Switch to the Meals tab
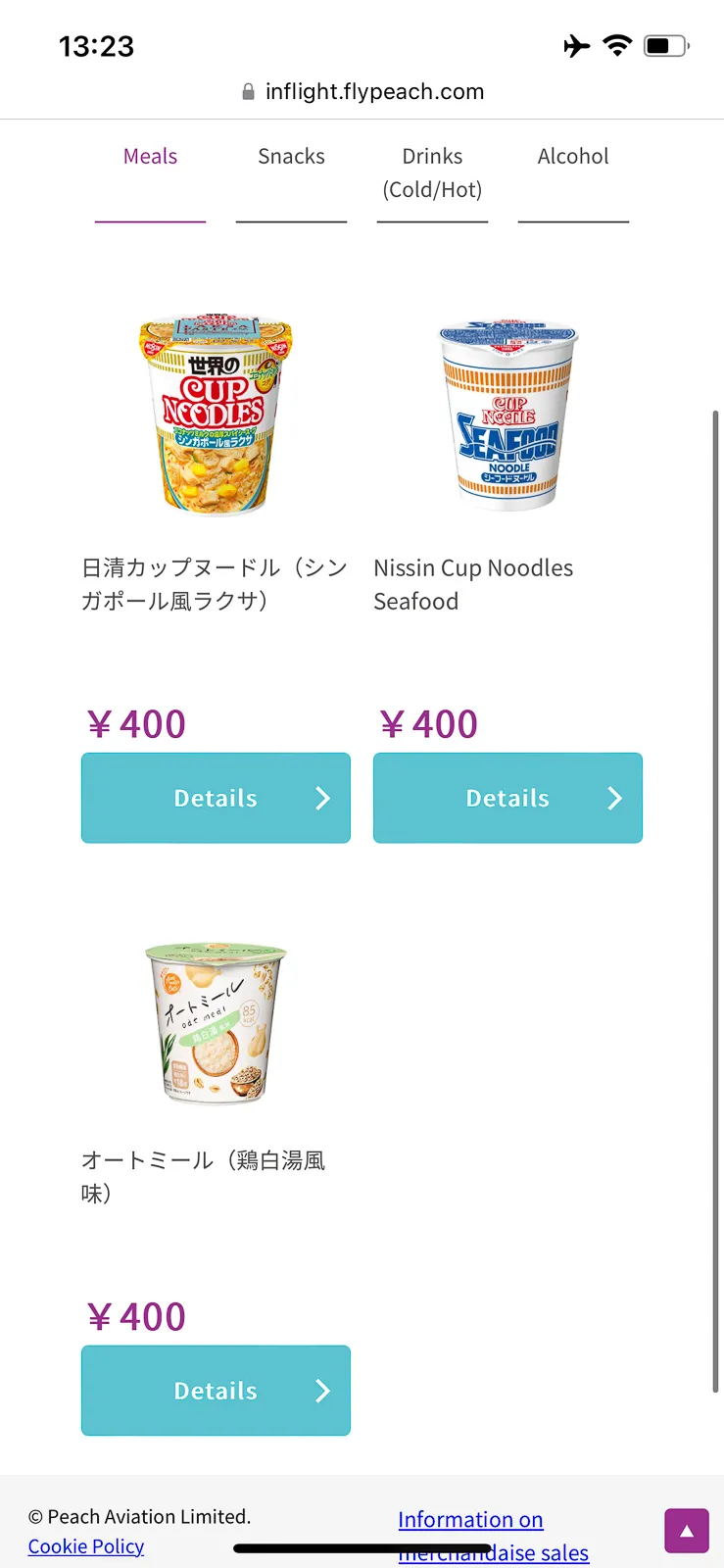 150,157
